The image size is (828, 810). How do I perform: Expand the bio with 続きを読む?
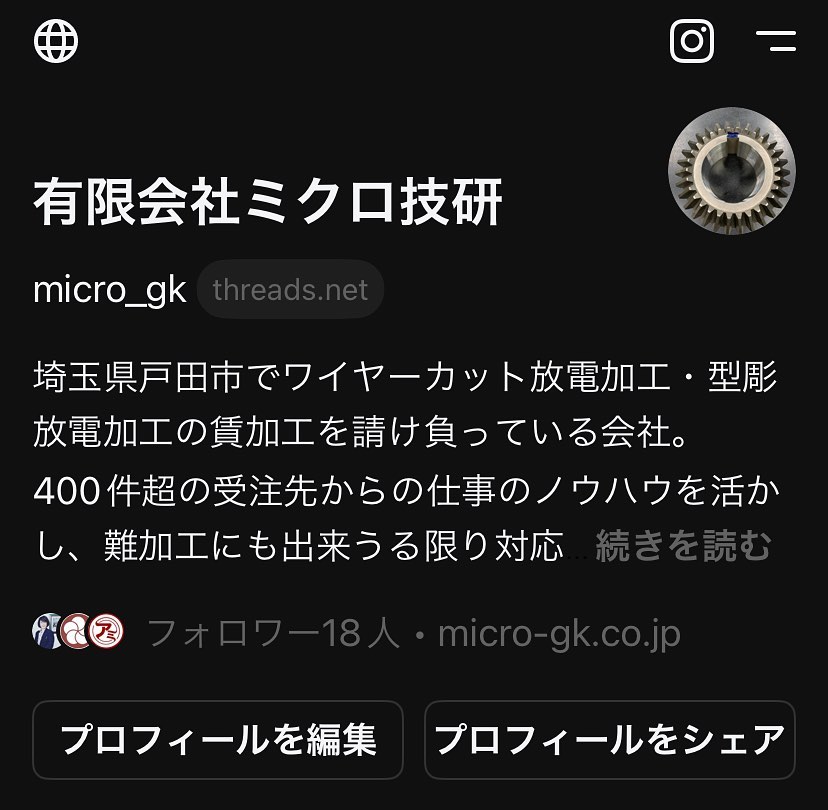(x=684, y=547)
